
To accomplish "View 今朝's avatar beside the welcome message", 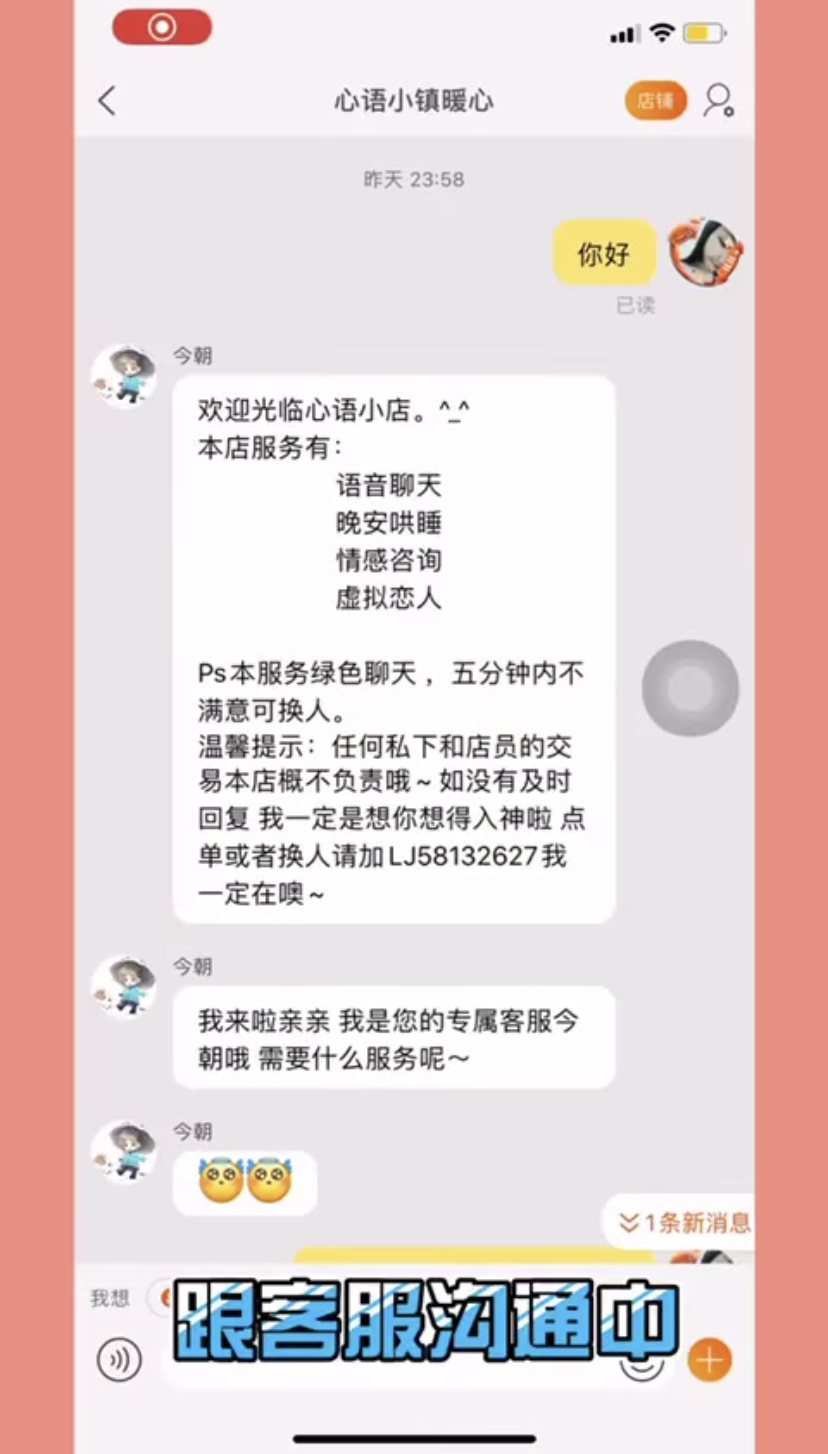I will tap(125, 377).
